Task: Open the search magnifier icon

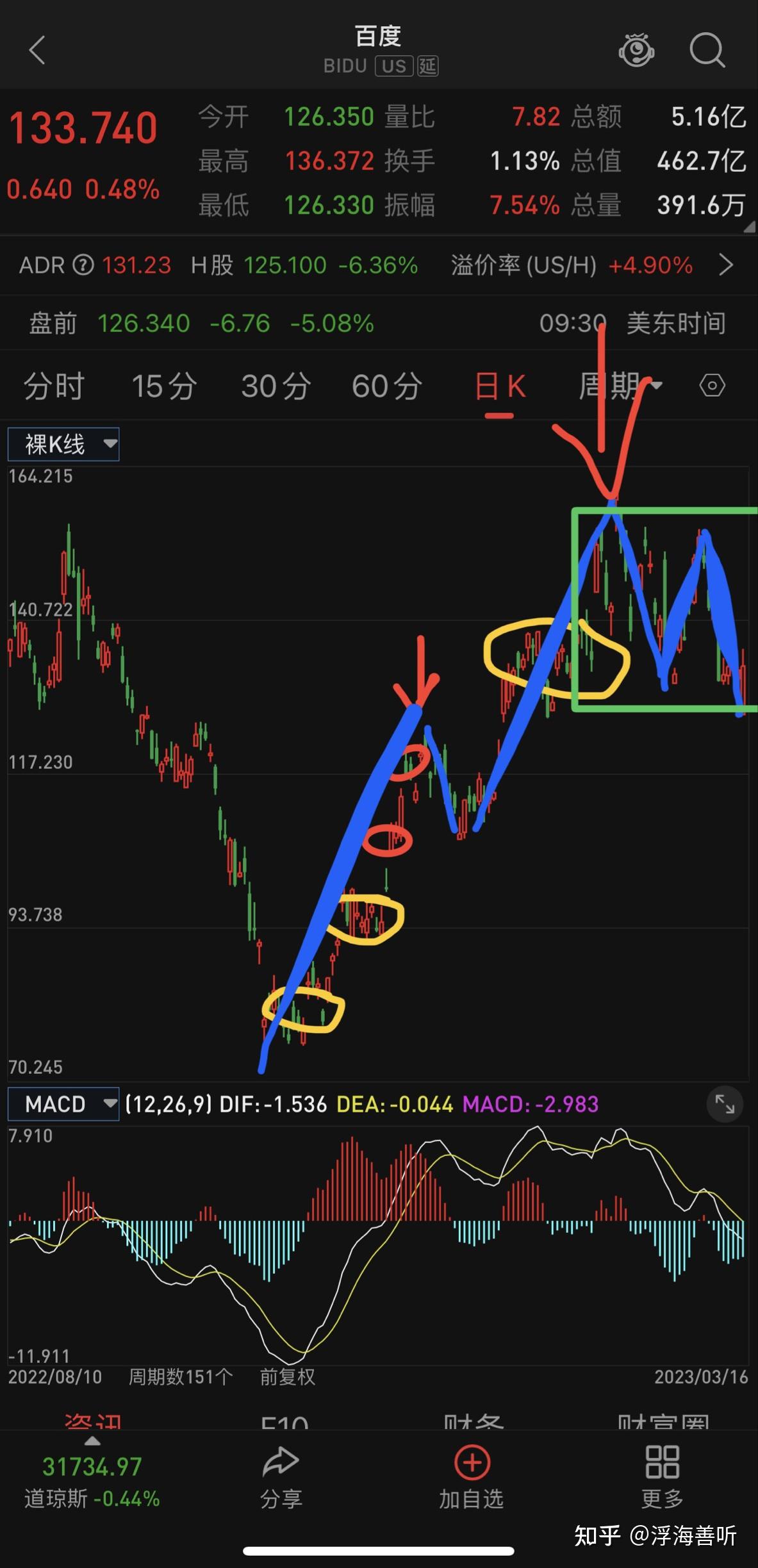Action: tap(707, 50)
